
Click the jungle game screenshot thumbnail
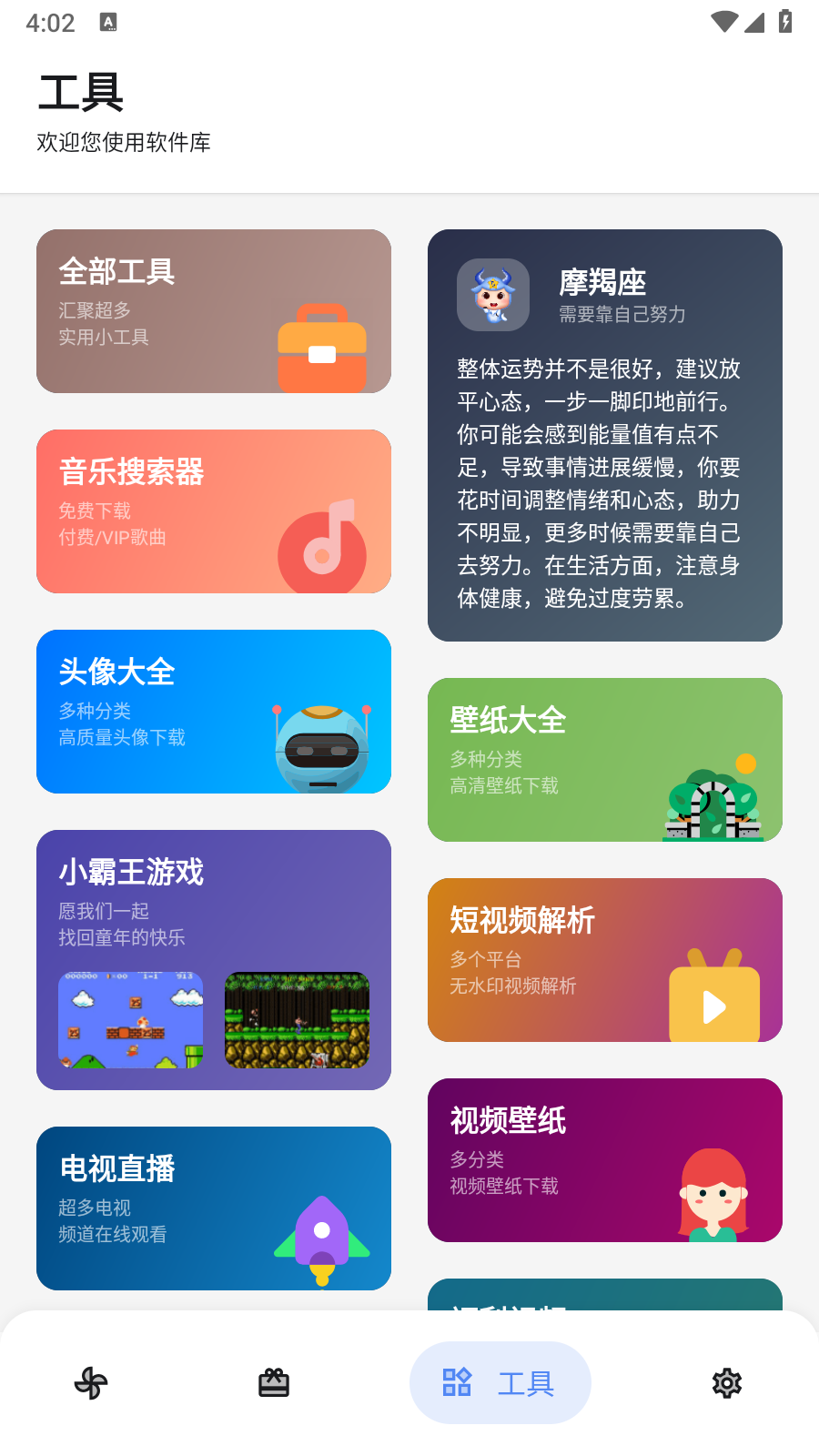[297, 1021]
